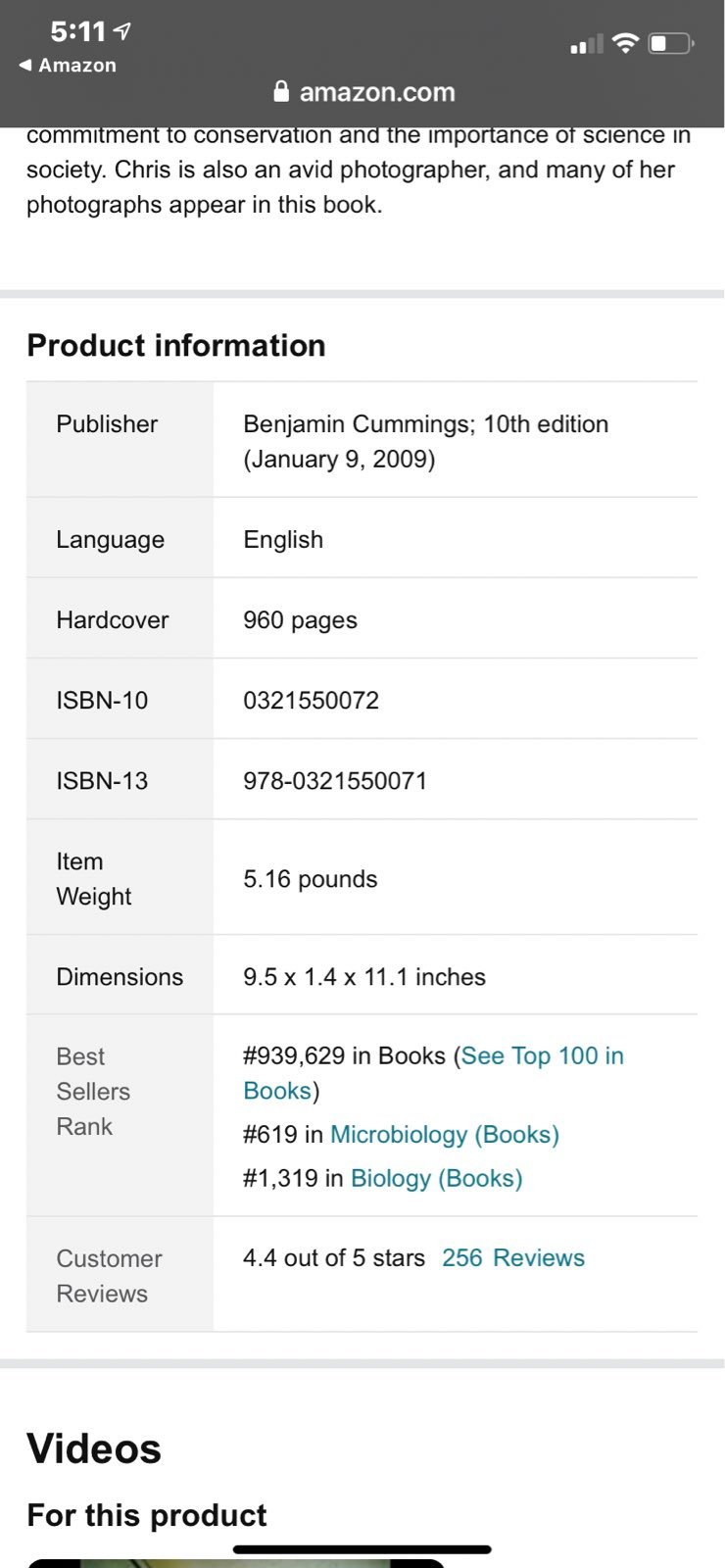This screenshot has width=725, height=1568.
Task: Open the Biology (Books) category link
Action: pyautogui.click(x=436, y=1178)
